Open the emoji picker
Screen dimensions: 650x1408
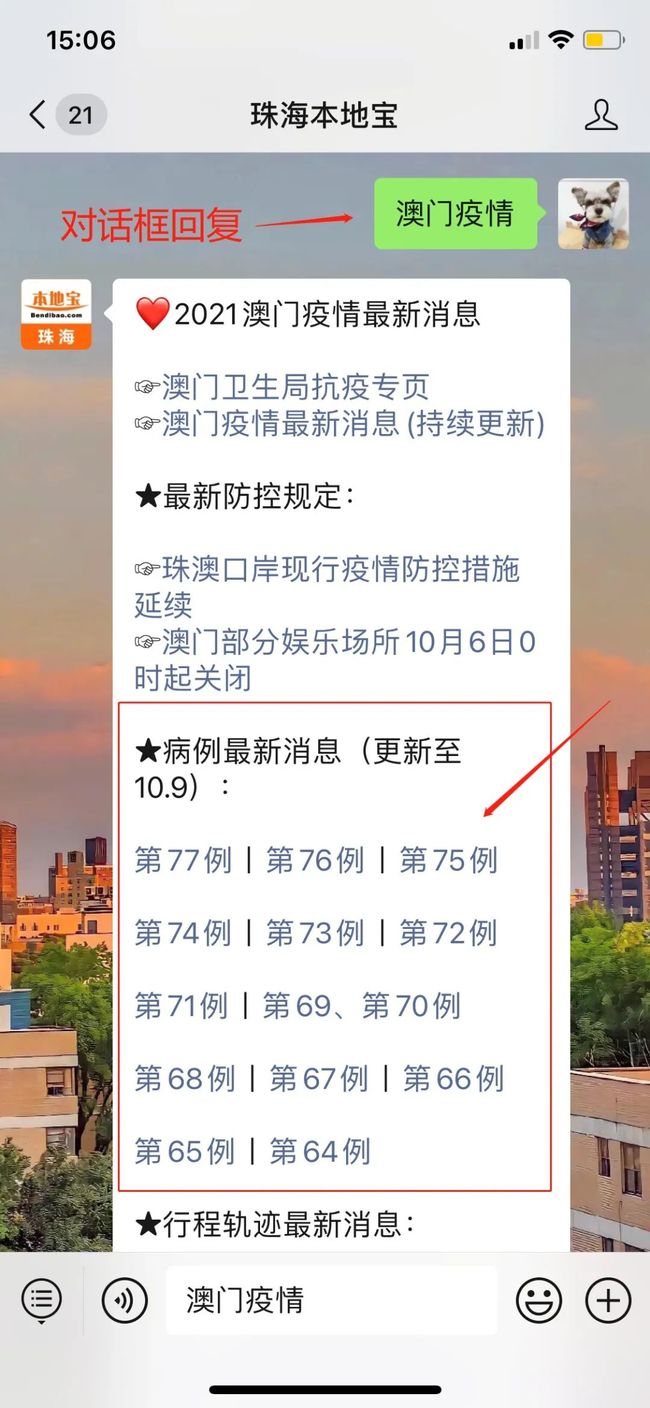click(538, 1300)
